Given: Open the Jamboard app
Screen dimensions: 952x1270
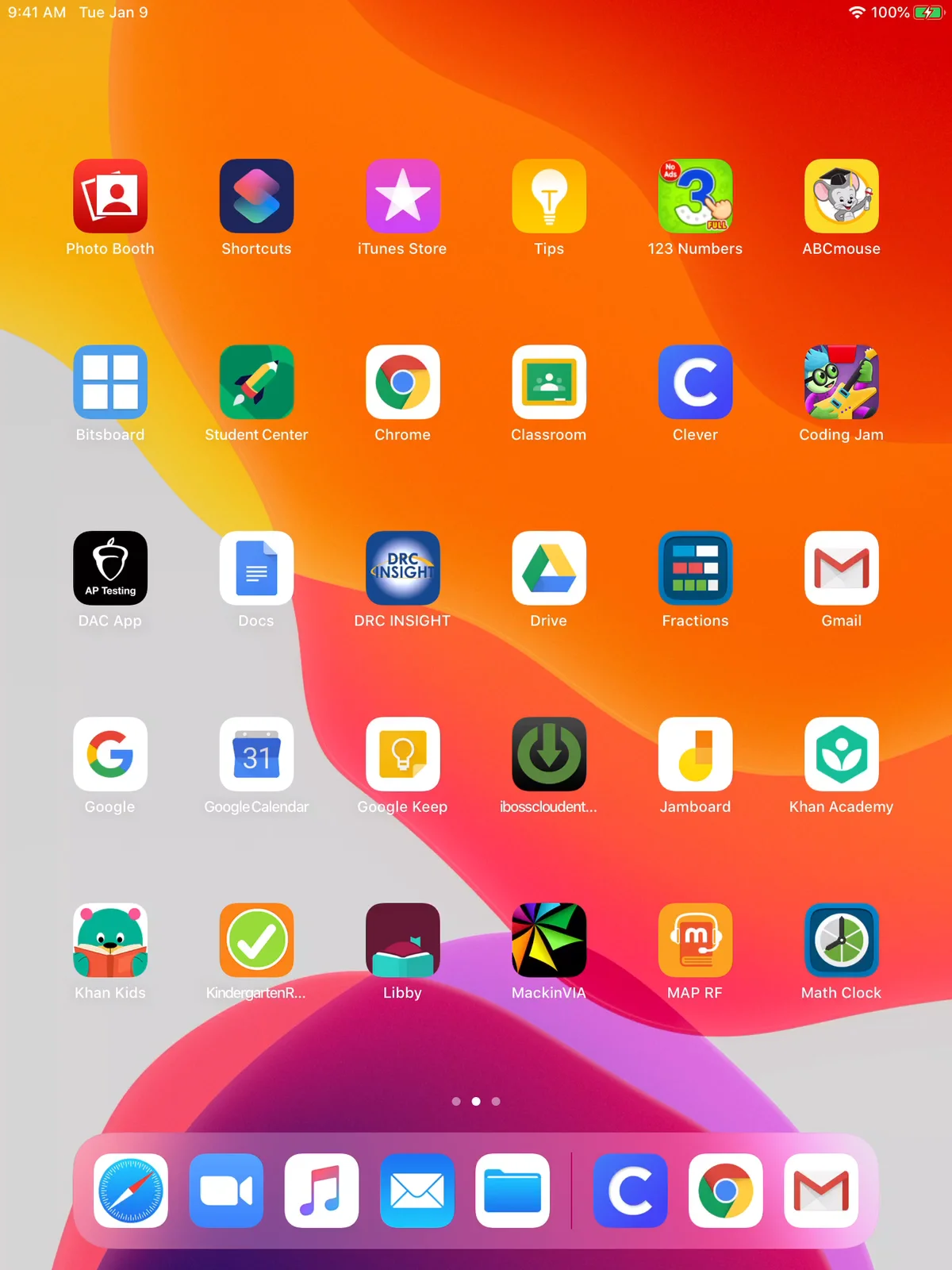Looking at the screenshot, I should [695, 754].
